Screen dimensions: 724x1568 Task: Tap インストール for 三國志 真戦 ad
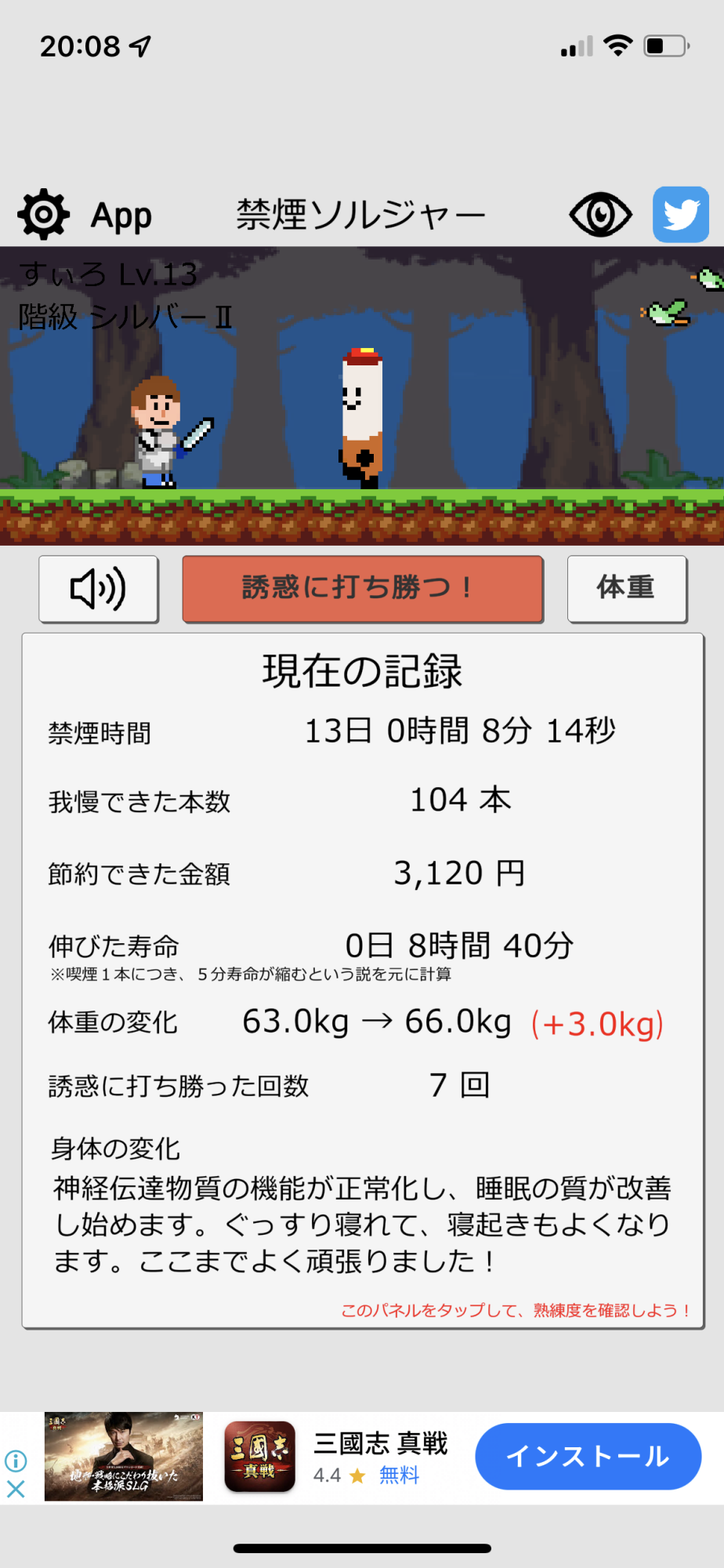588,1456
